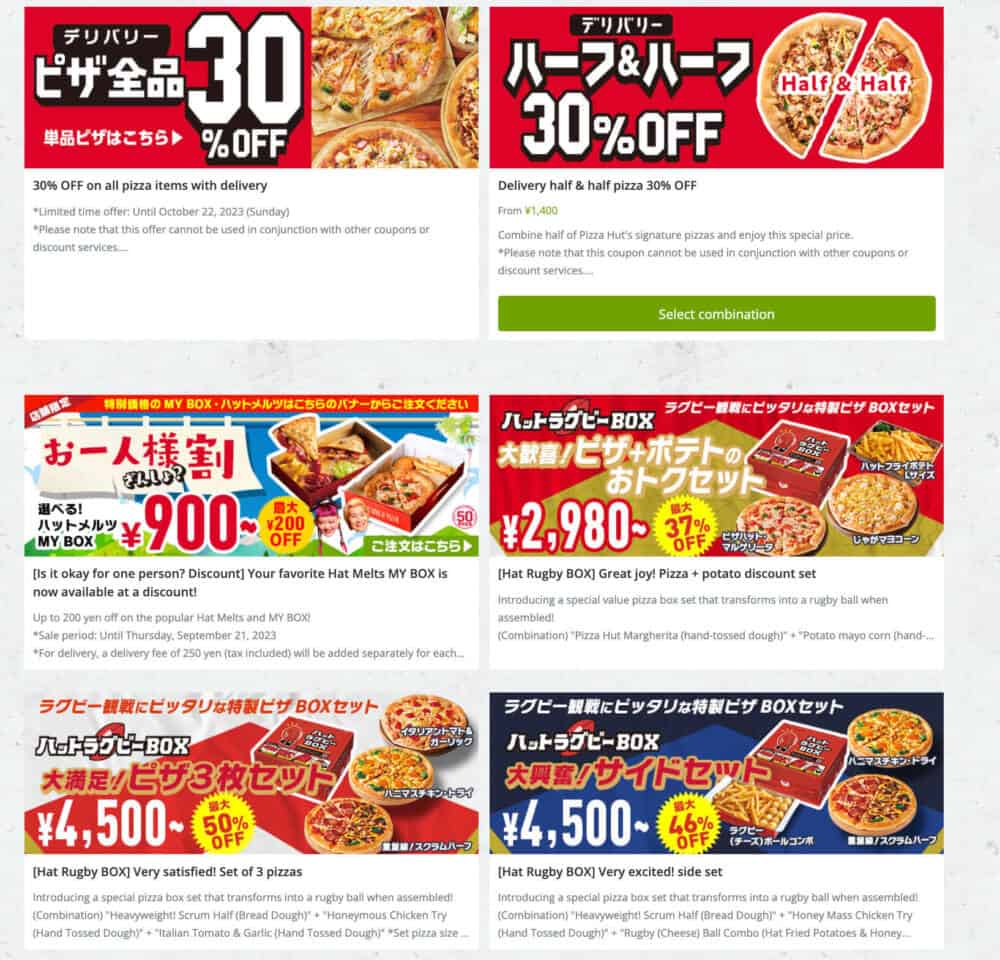Open the 30% OFF all pizza delivery card
The image size is (1000, 960).
tap(251, 88)
